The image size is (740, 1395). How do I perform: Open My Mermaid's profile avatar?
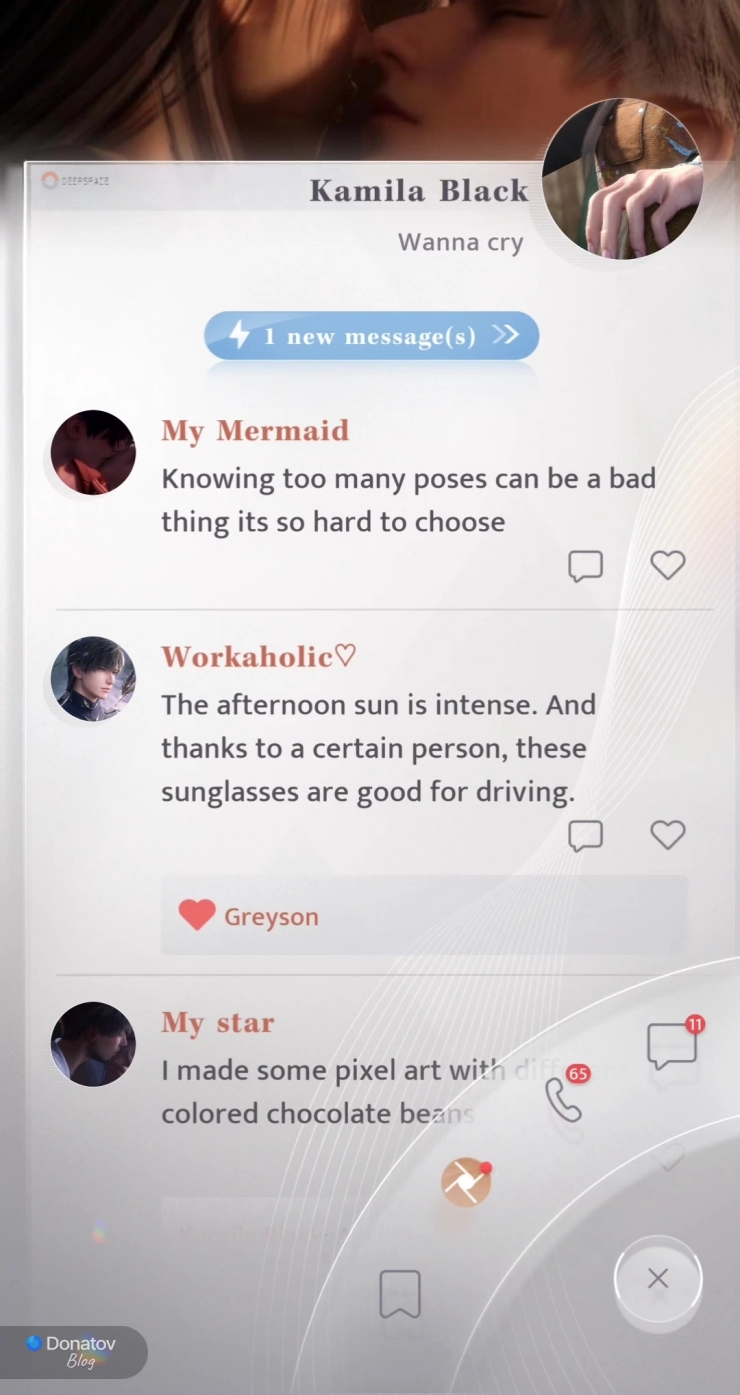point(93,452)
